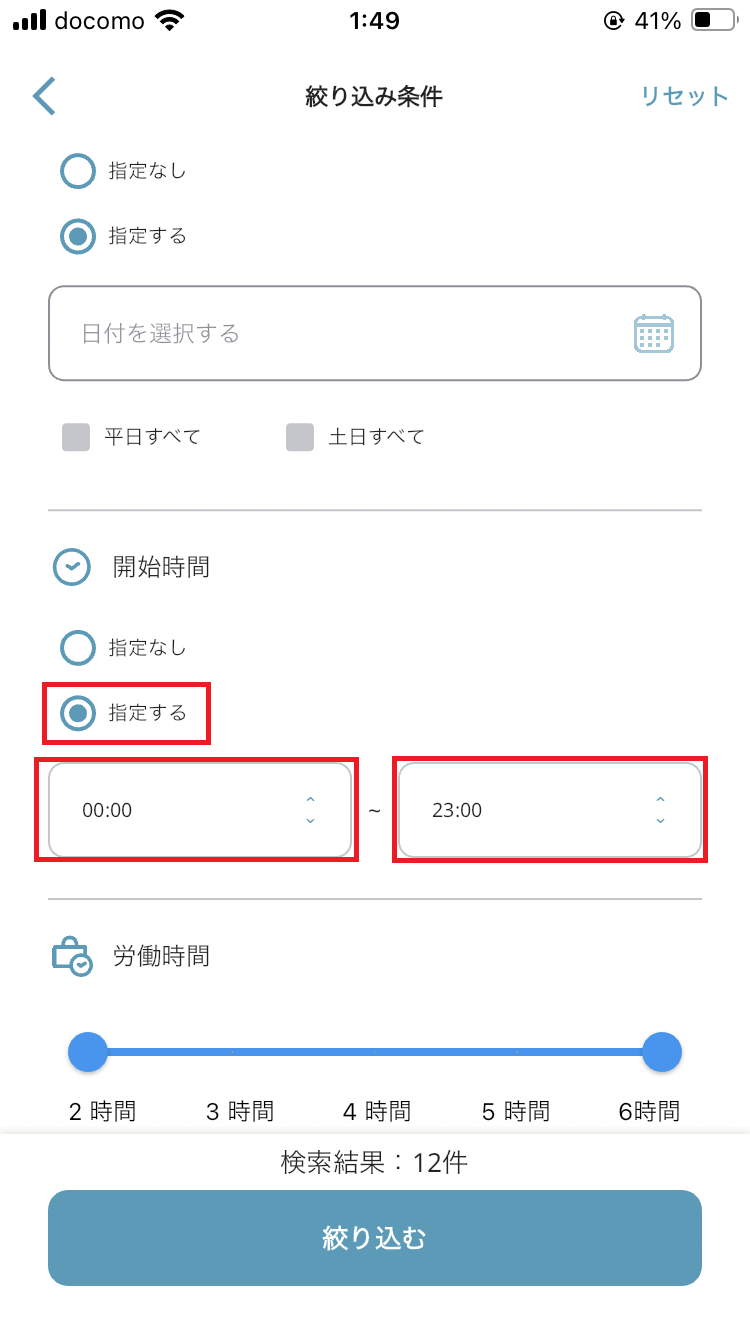Select 指定なし under 開始時間
Viewport: 750px width, 1334px height.
(x=78, y=648)
